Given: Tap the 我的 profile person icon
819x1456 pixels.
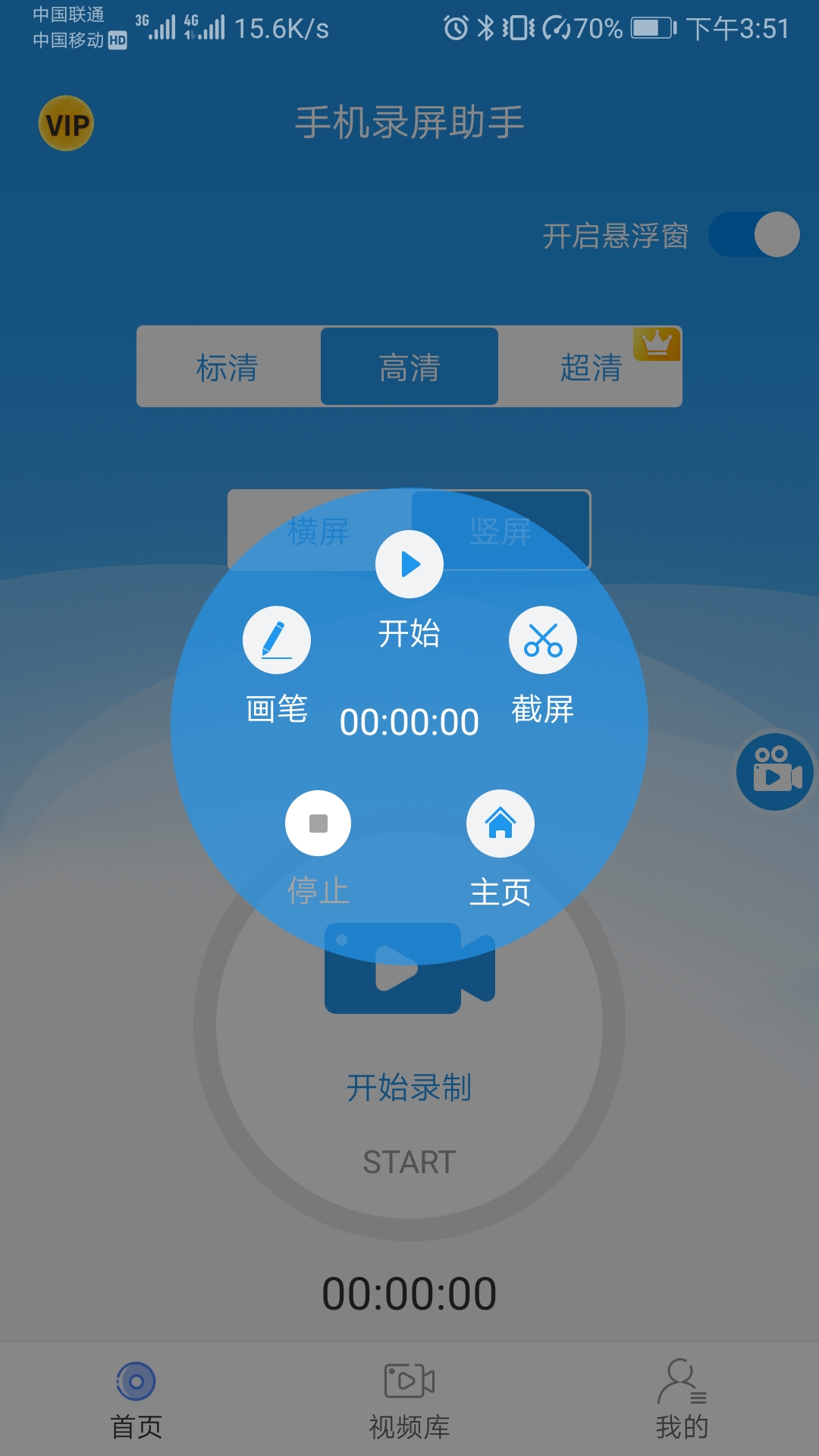Looking at the screenshot, I should (x=680, y=1382).
